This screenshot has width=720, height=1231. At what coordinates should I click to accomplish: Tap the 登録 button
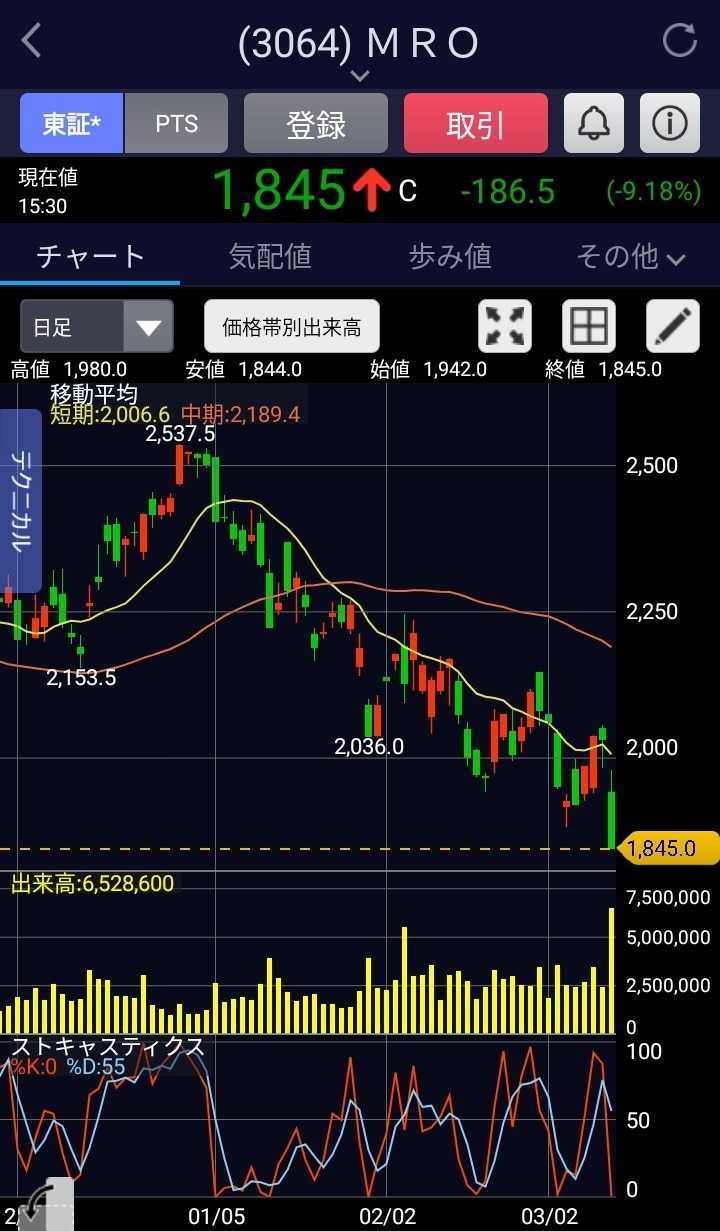click(x=316, y=124)
